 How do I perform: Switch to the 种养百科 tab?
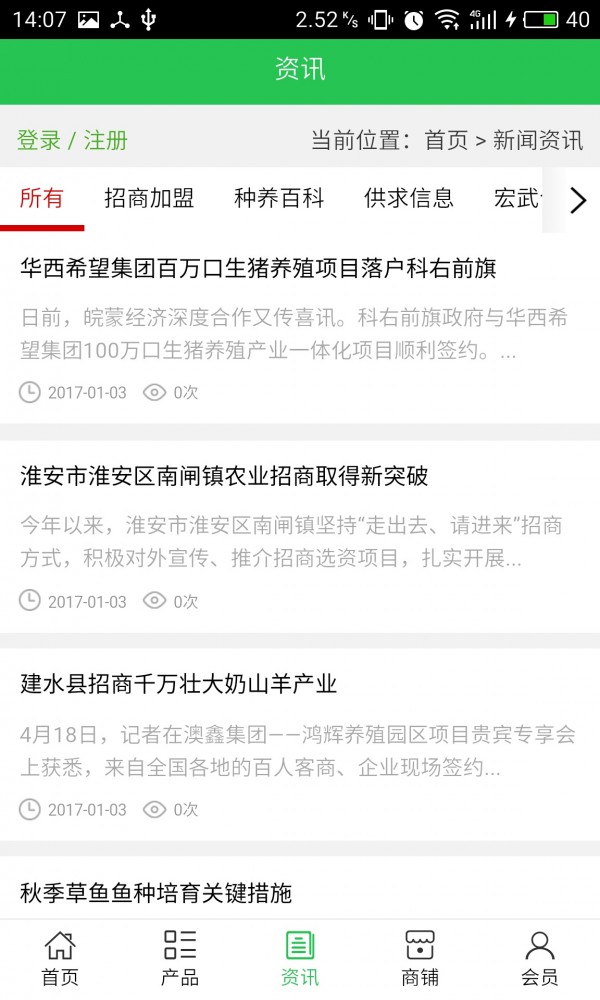pyautogui.click(x=279, y=198)
